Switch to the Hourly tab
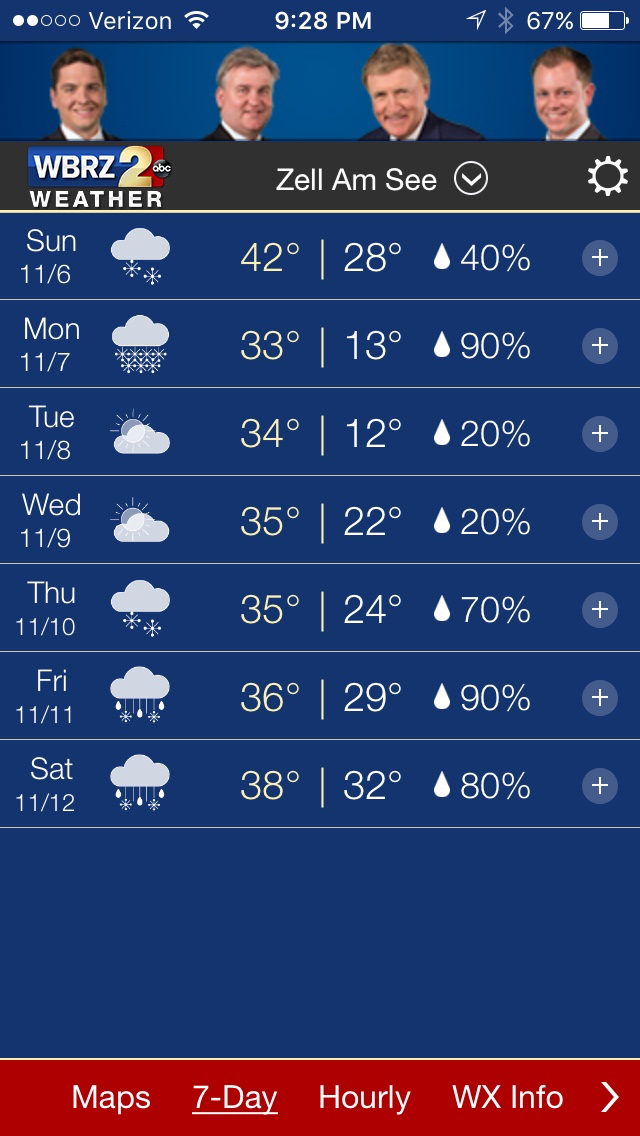 (x=364, y=1097)
